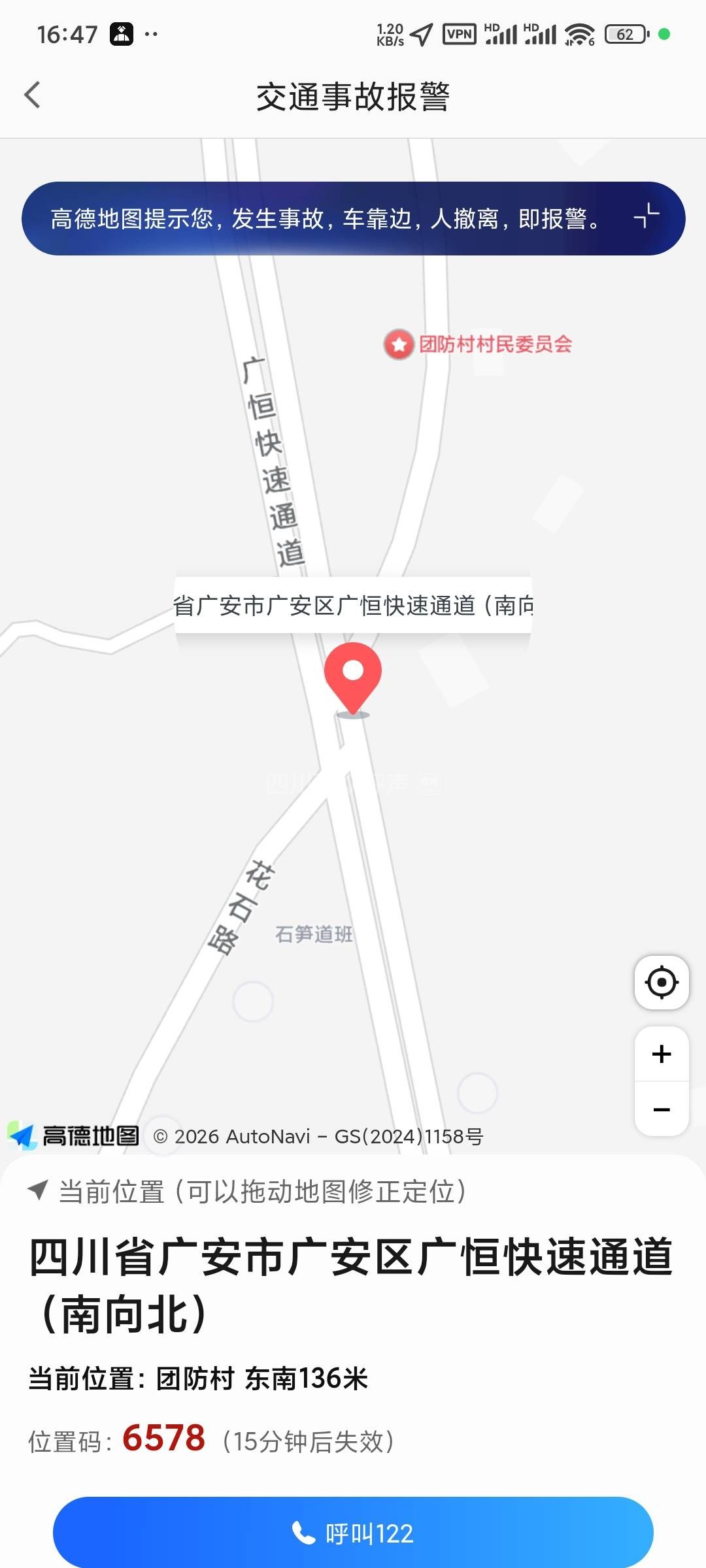Recenter map on current location
The image size is (706, 1568).
pyautogui.click(x=662, y=982)
